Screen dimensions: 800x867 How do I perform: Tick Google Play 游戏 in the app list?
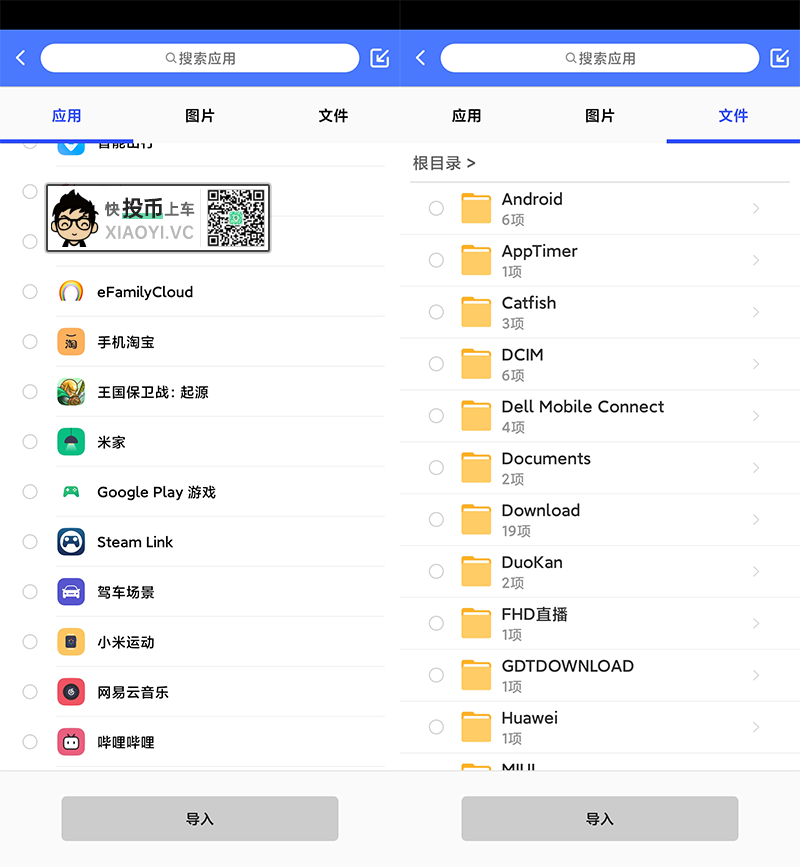coord(30,492)
